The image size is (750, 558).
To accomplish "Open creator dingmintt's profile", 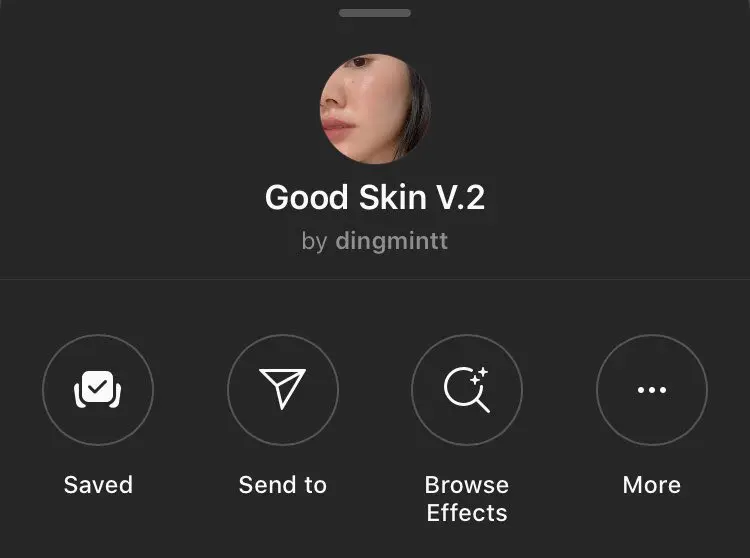I will [390, 242].
